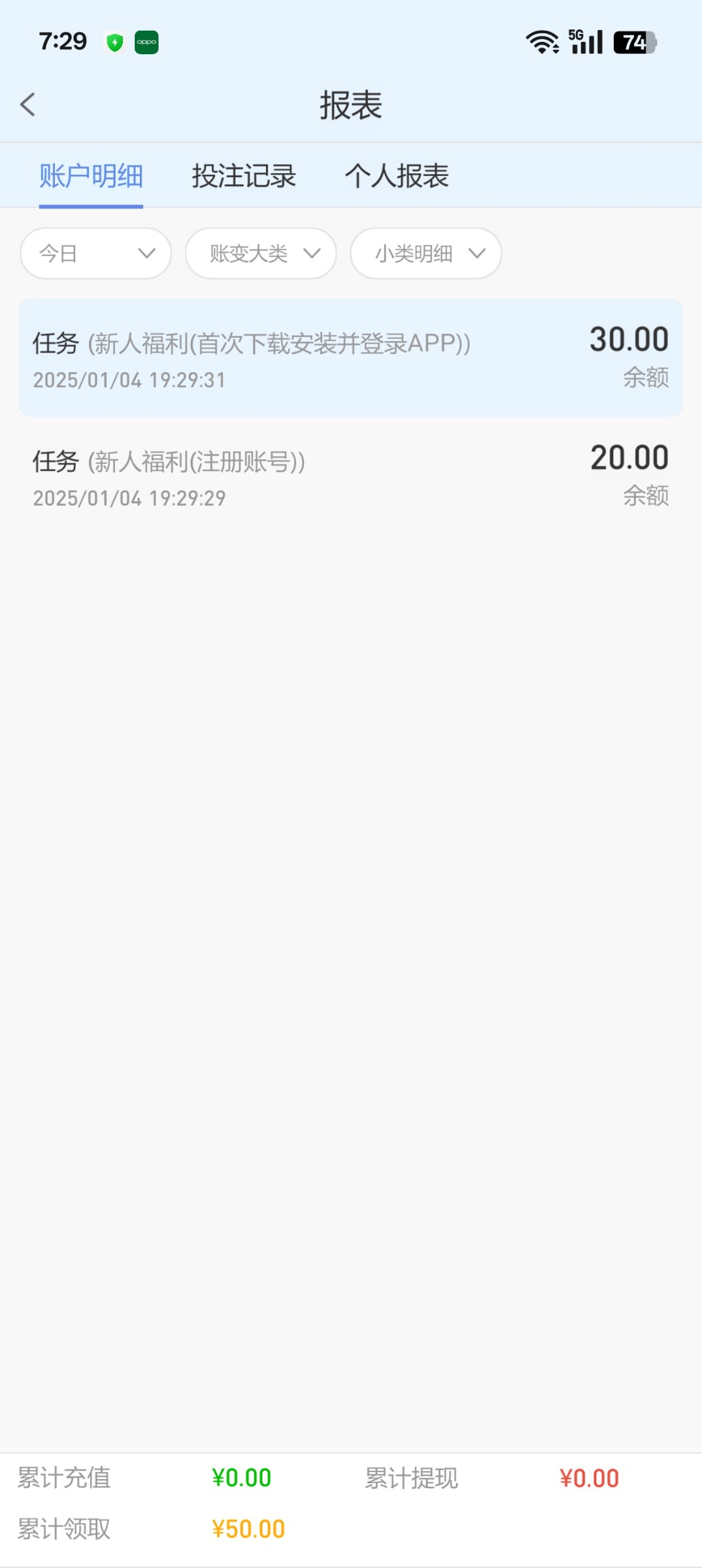Expand the 账变大类 category dropdown
702x1568 pixels.
[x=260, y=253]
